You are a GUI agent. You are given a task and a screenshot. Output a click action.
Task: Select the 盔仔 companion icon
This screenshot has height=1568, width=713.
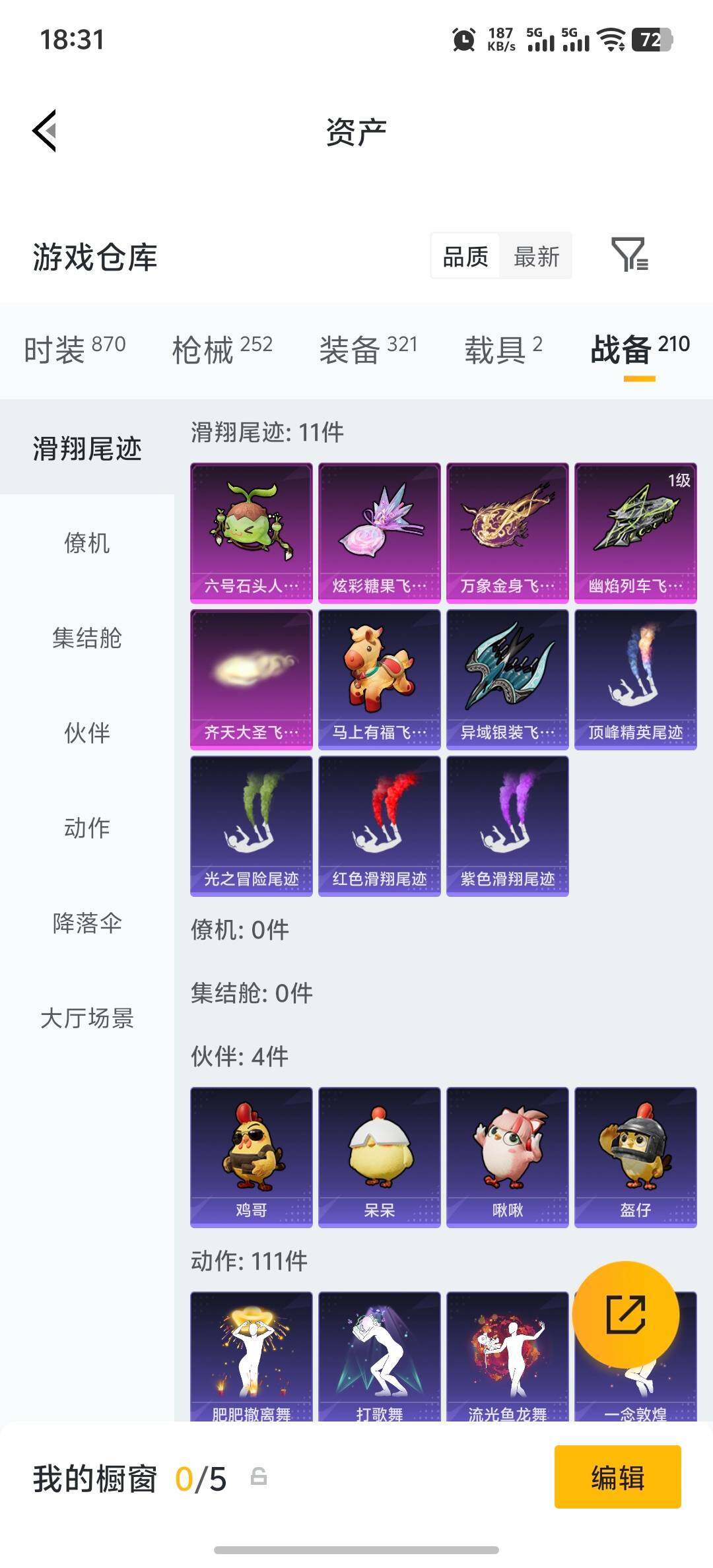(x=636, y=1155)
